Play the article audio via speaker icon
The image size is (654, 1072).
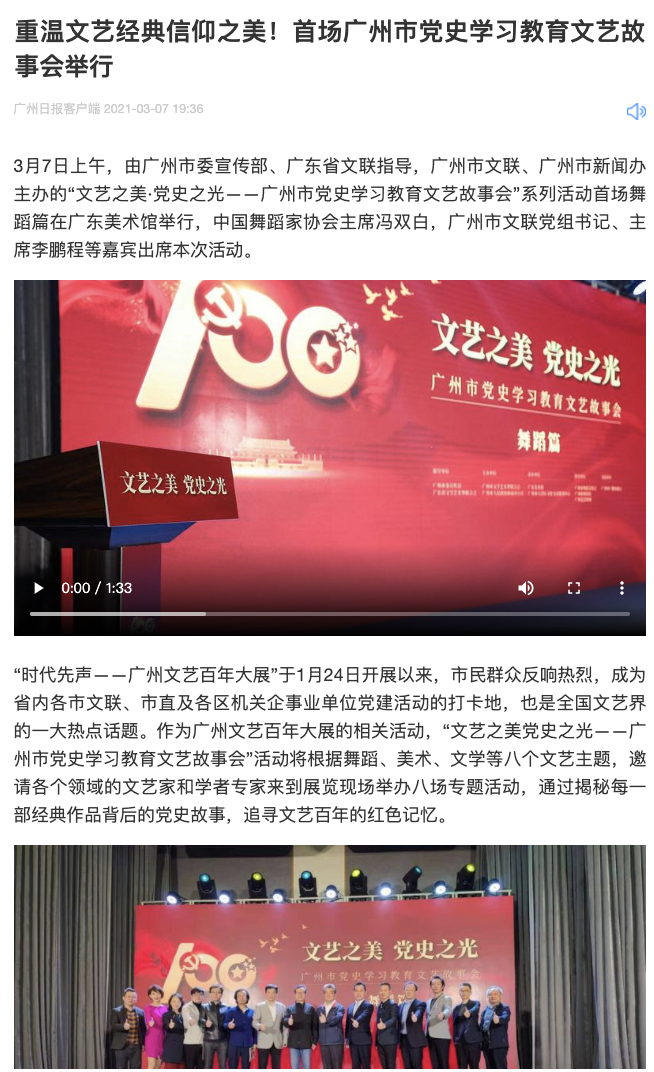point(636,111)
